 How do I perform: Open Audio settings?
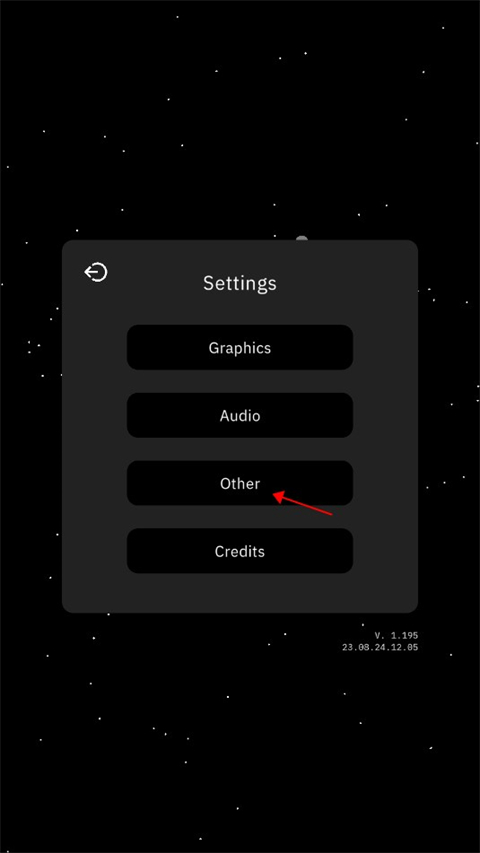[x=240, y=416]
